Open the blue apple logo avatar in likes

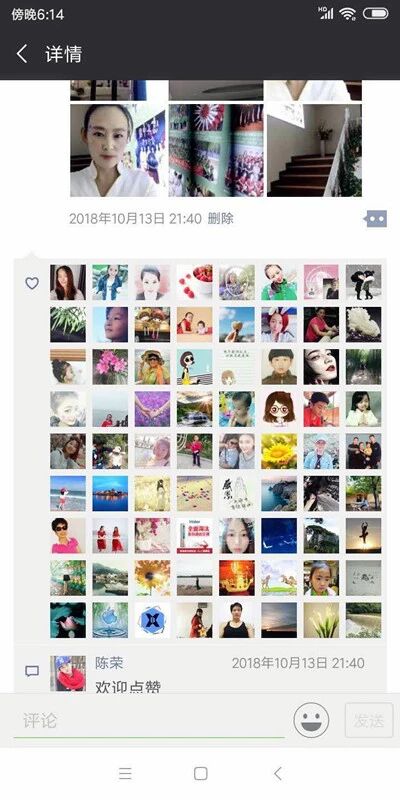[110, 620]
